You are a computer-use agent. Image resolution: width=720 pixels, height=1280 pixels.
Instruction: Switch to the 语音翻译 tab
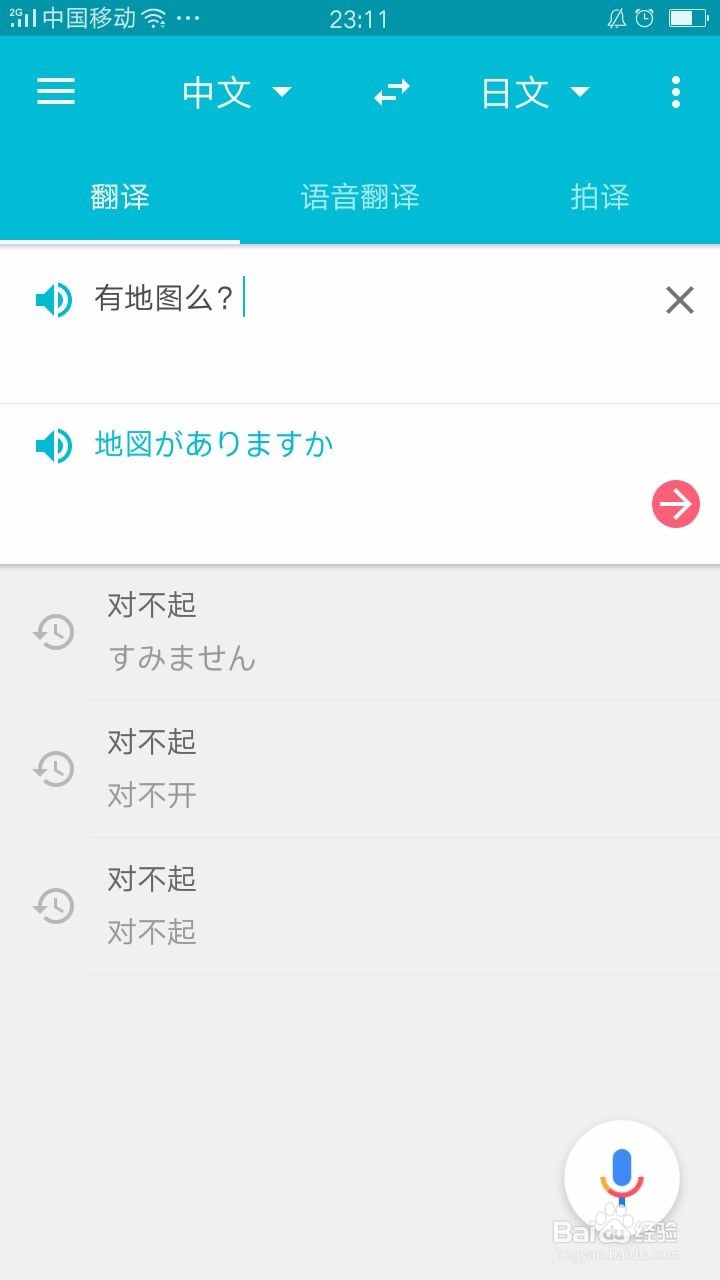[x=361, y=197]
